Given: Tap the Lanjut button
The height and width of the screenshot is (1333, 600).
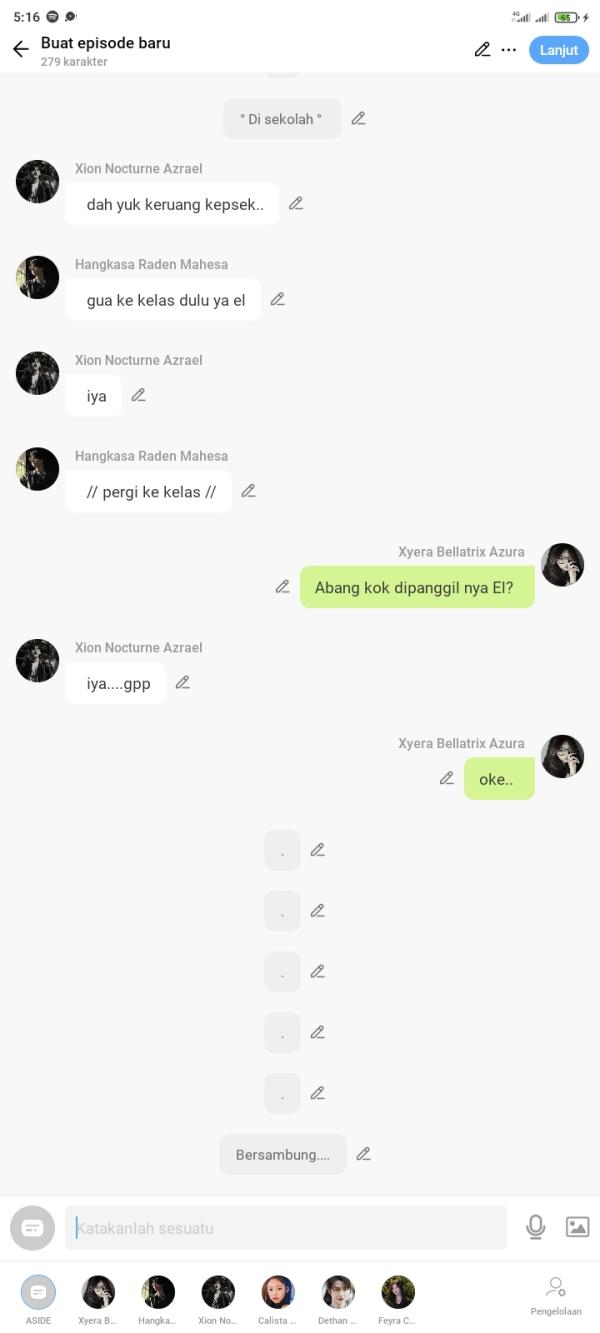Looking at the screenshot, I should [558, 50].
